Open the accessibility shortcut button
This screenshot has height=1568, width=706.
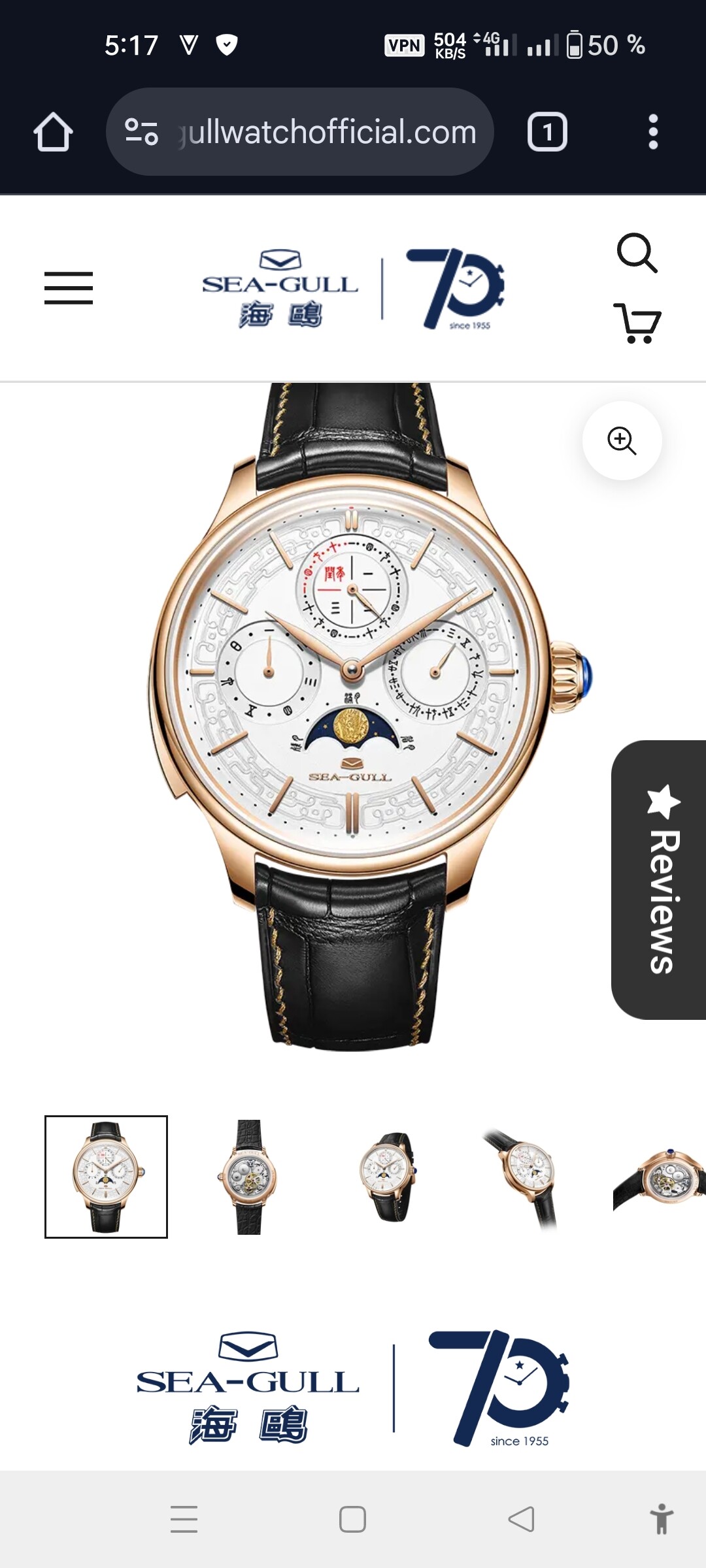pos(662,1519)
